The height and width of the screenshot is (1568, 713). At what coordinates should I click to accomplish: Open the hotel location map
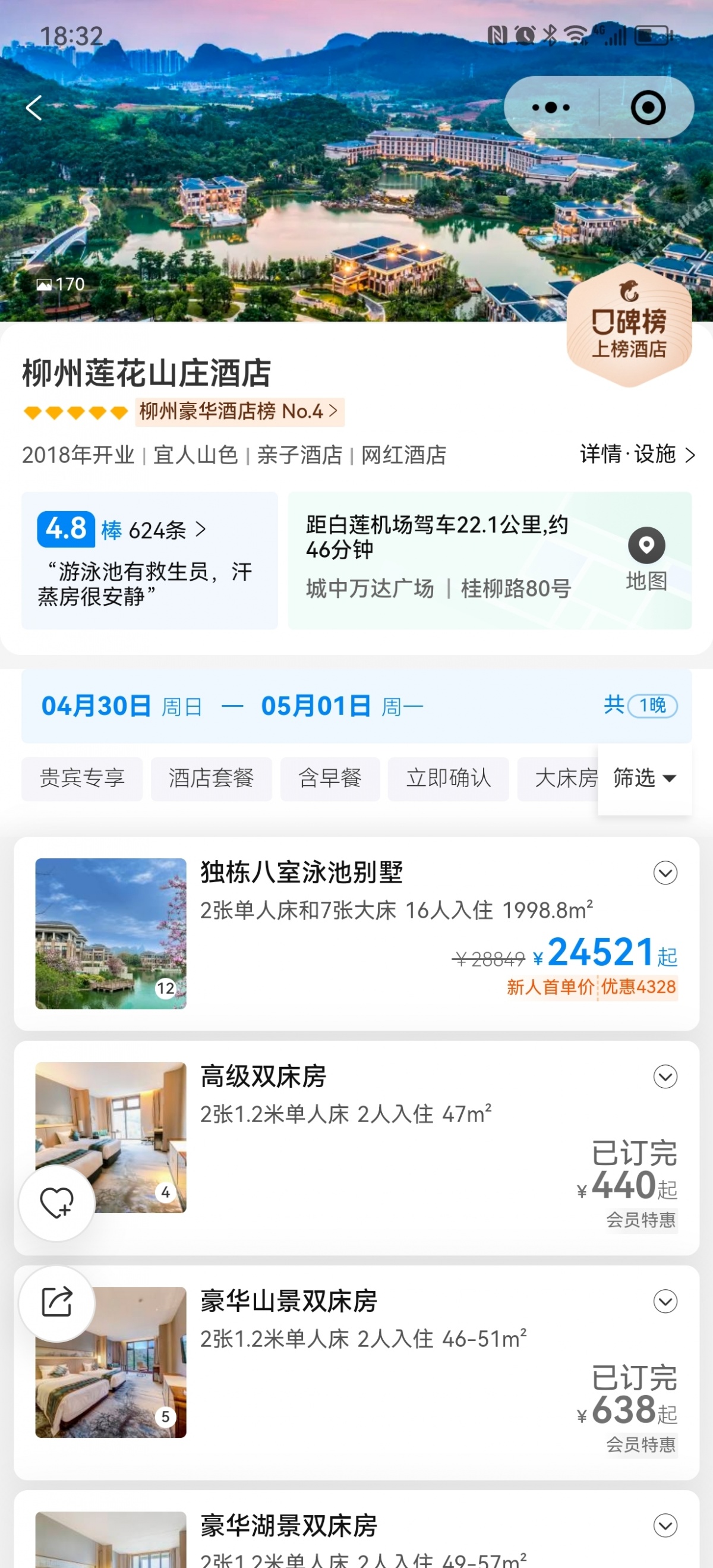coord(646,559)
